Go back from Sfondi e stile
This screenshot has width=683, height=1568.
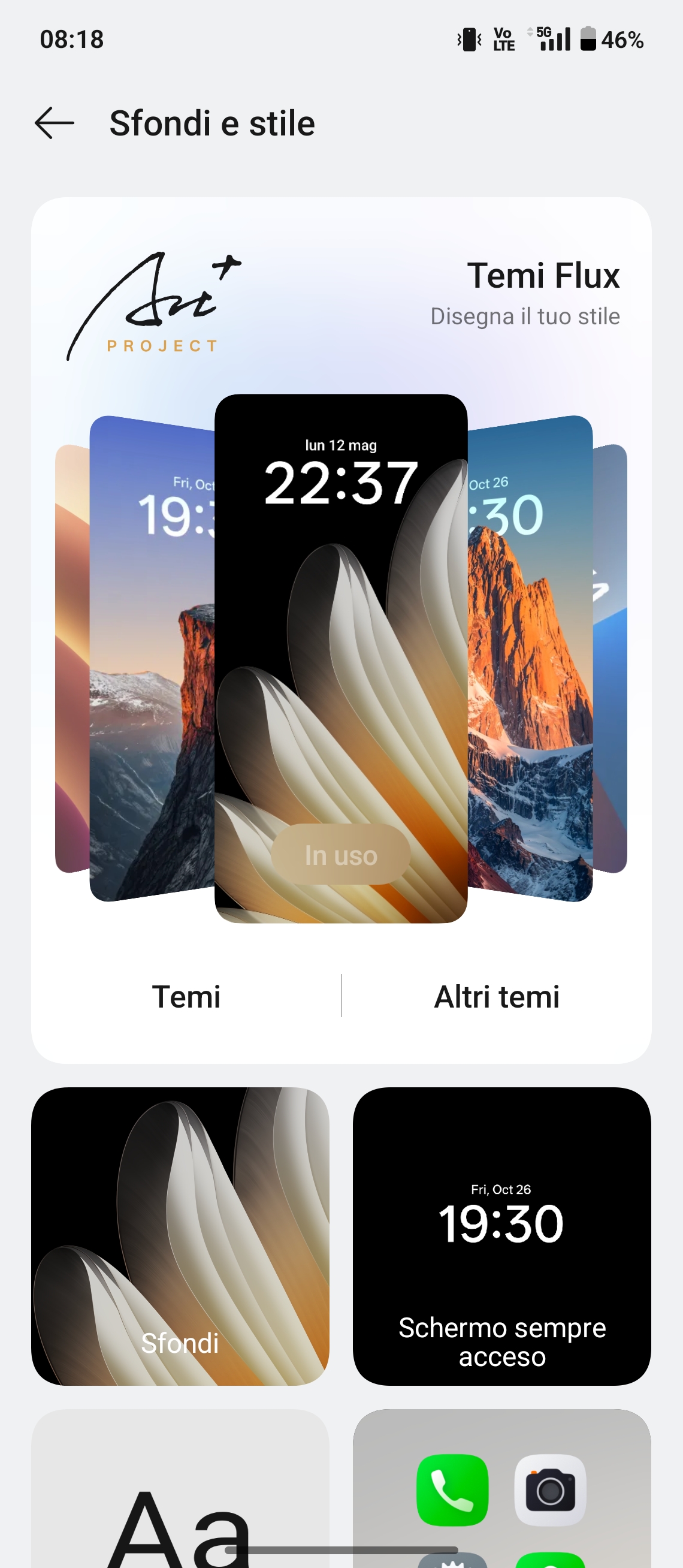pyautogui.click(x=55, y=123)
